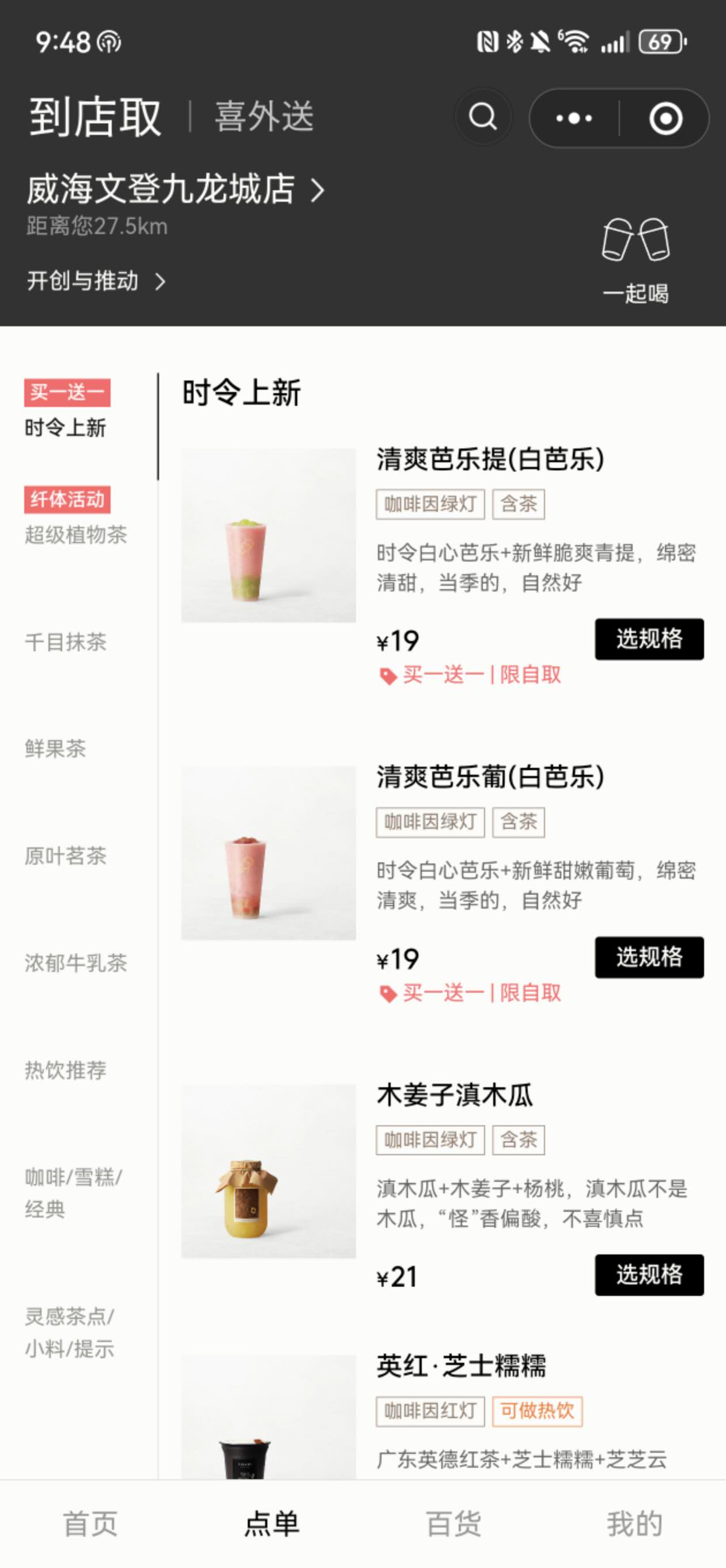The width and height of the screenshot is (726, 1568).
Task: Switch to 喜外送 delivery mode
Action: pyautogui.click(x=264, y=116)
